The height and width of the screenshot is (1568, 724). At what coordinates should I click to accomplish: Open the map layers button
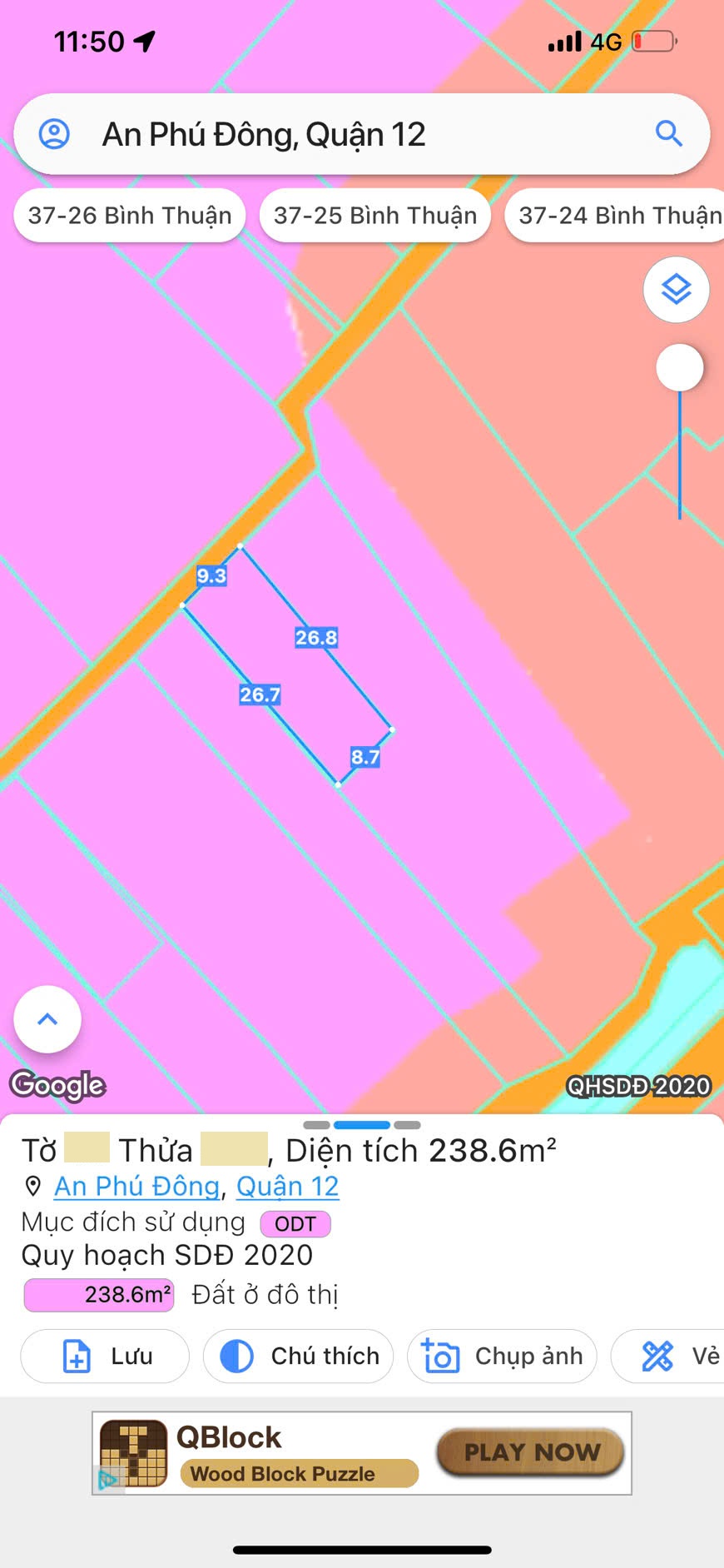click(x=676, y=290)
